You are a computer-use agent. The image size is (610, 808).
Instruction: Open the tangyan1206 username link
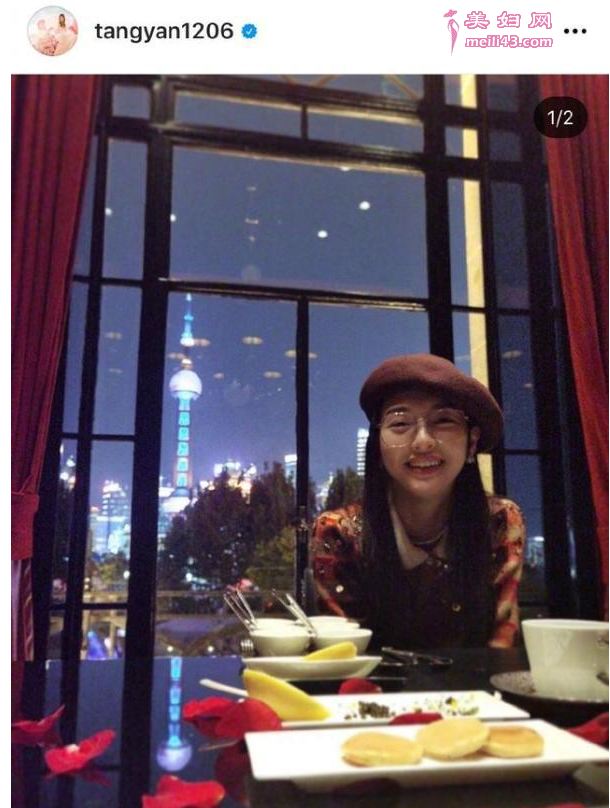point(163,31)
